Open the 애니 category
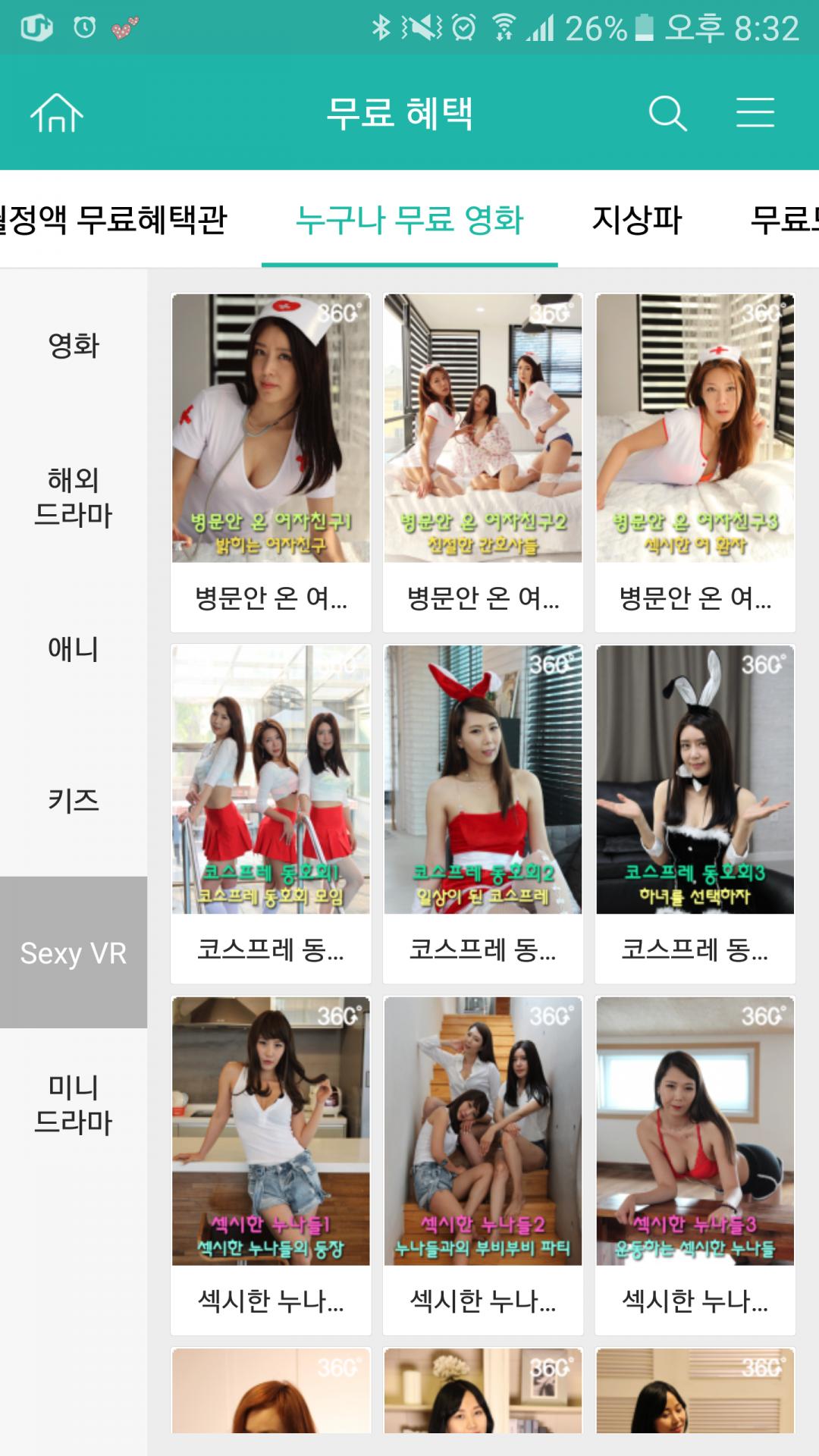The height and width of the screenshot is (1456, 819). (x=74, y=649)
